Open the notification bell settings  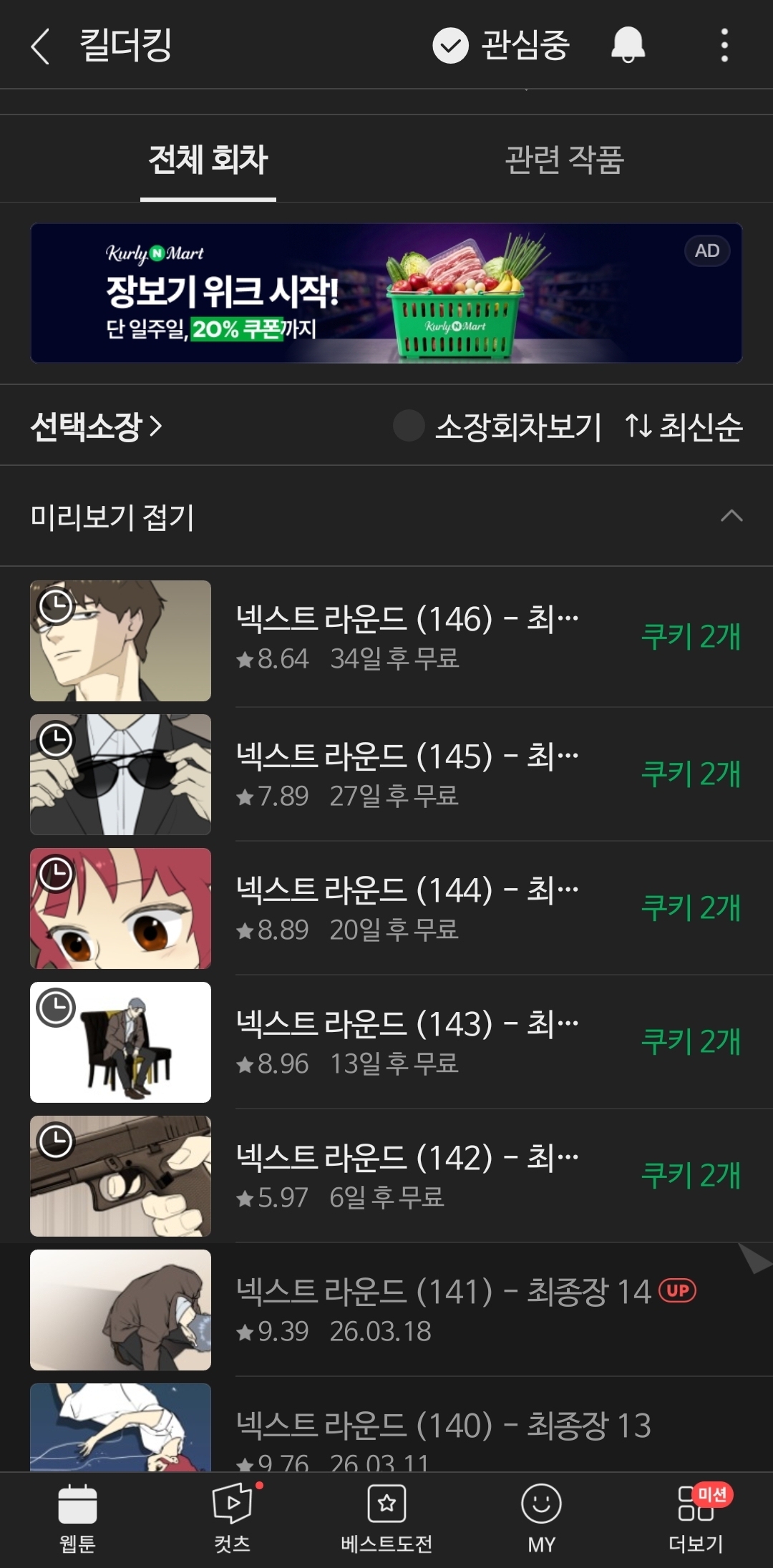click(x=628, y=46)
